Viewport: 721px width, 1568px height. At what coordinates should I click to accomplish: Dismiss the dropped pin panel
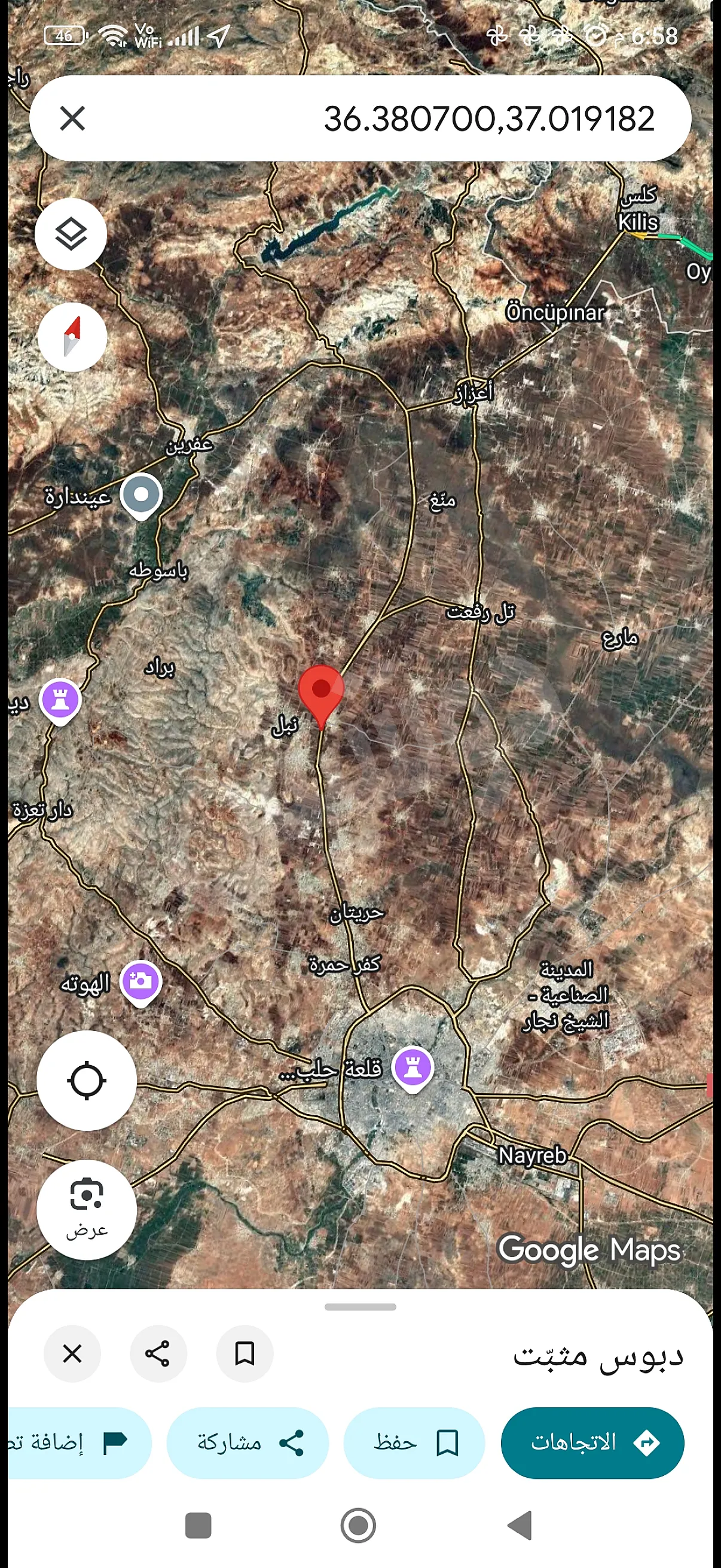pyautogui.click(x=72, y=1355)
